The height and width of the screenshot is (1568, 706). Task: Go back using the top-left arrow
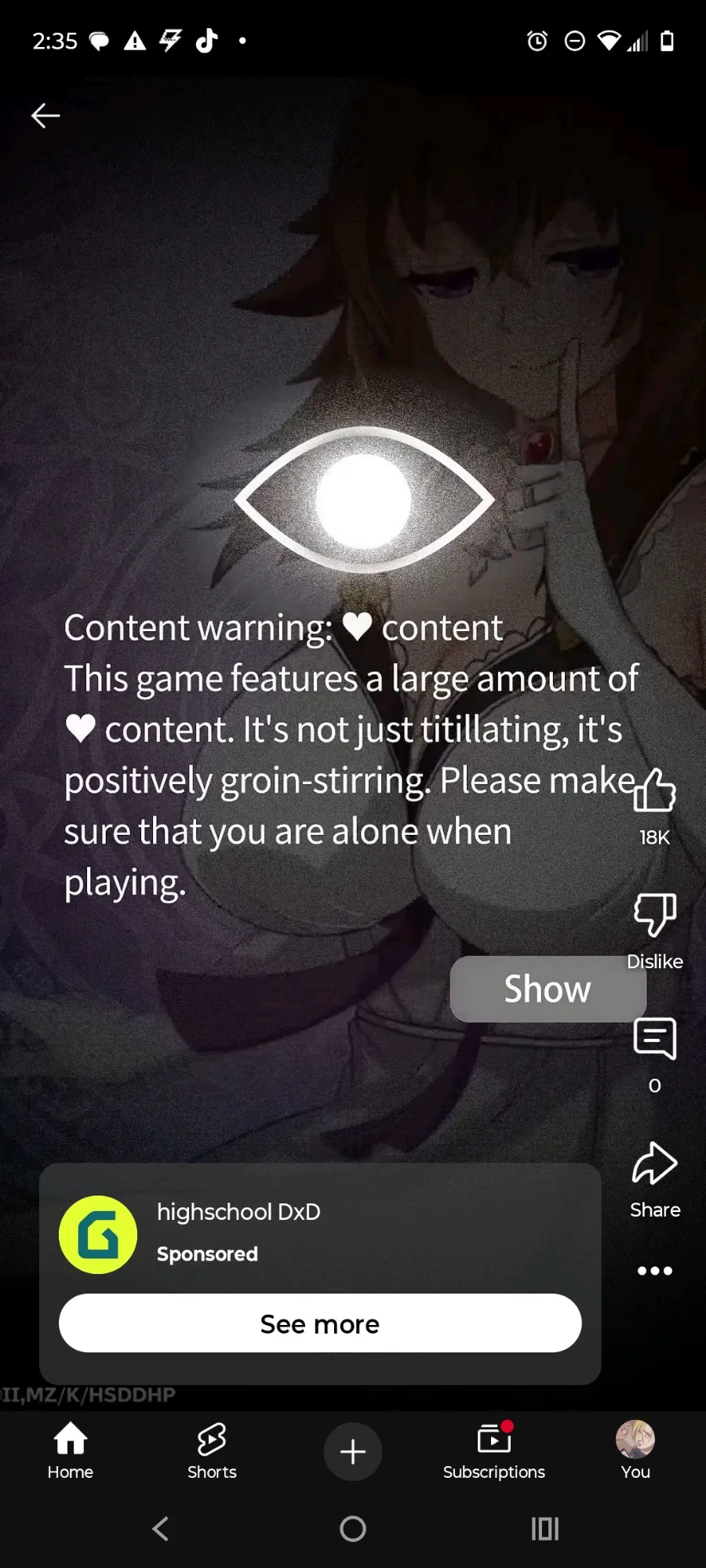[x=45, y=115]
